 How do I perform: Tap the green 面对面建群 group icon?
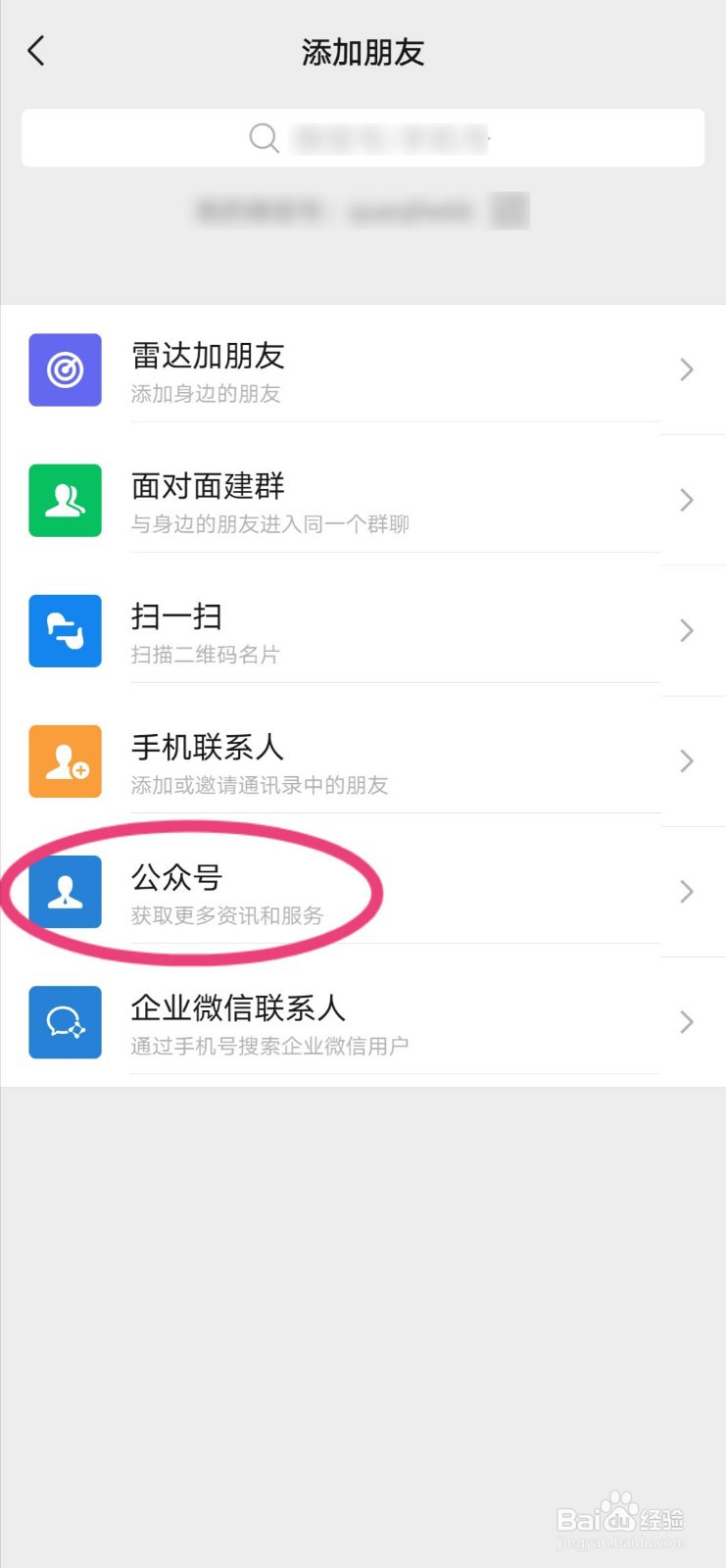coord(65,501)
